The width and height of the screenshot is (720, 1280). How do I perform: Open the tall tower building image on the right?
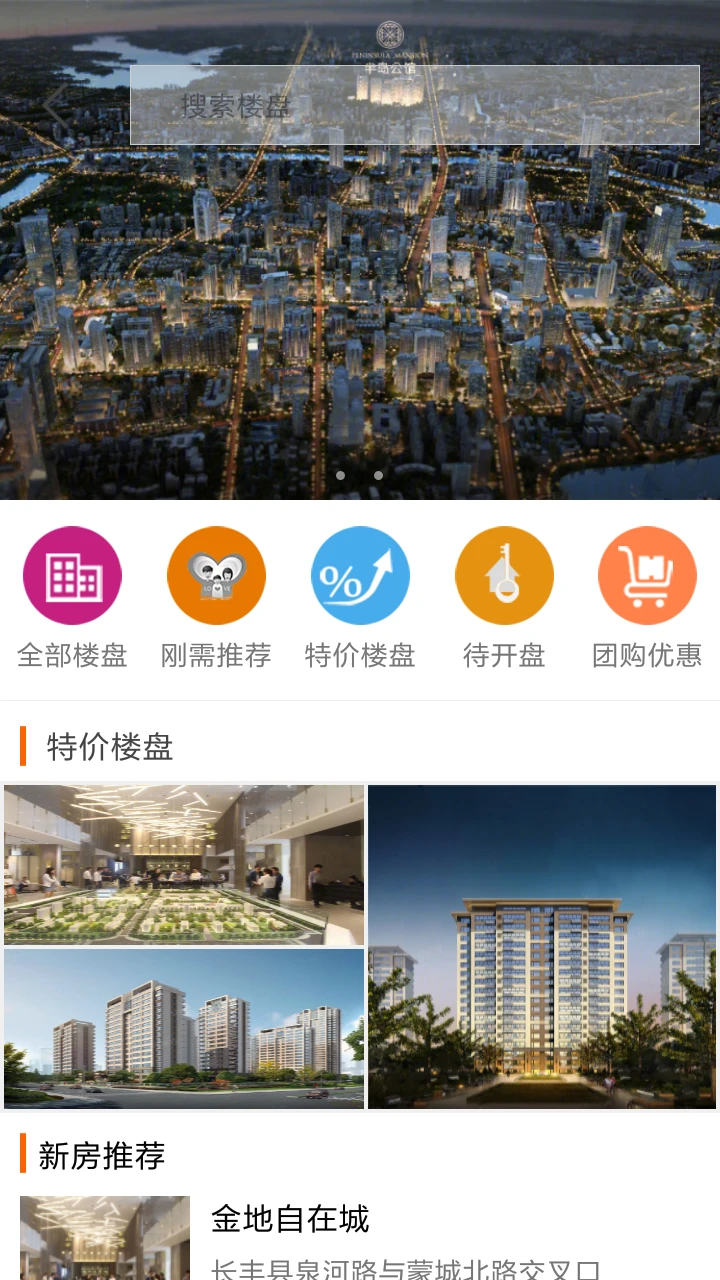(541, 946)
